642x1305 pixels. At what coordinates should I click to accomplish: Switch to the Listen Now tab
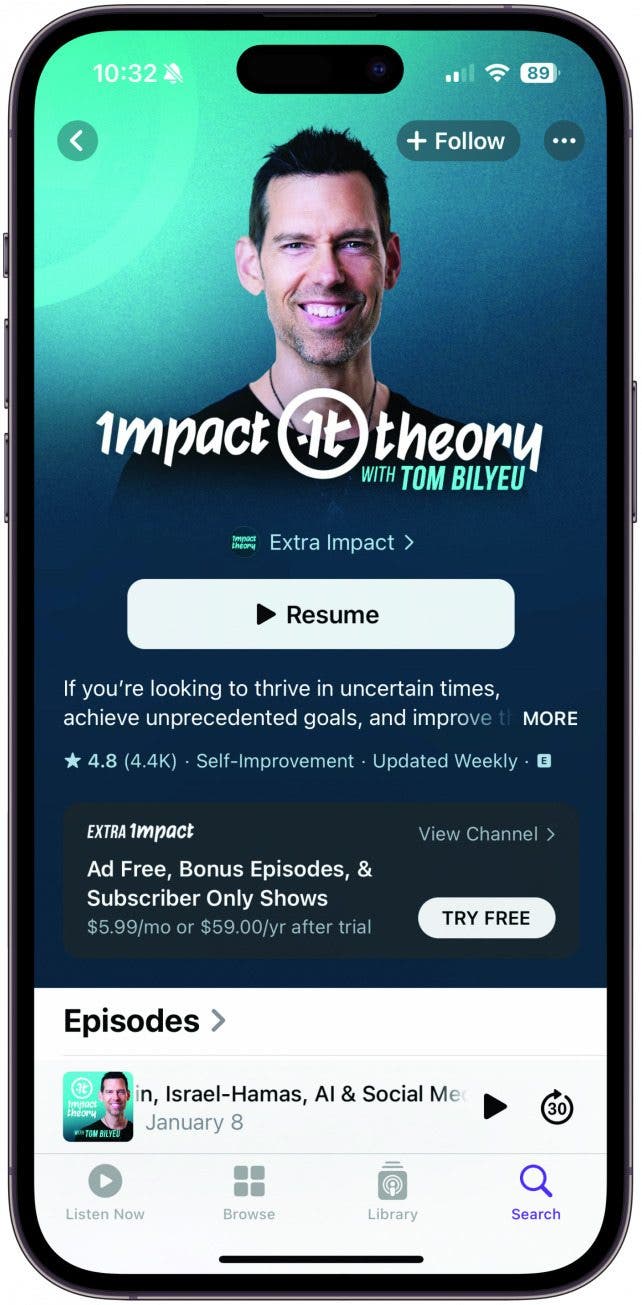(x=105, y=1192)
